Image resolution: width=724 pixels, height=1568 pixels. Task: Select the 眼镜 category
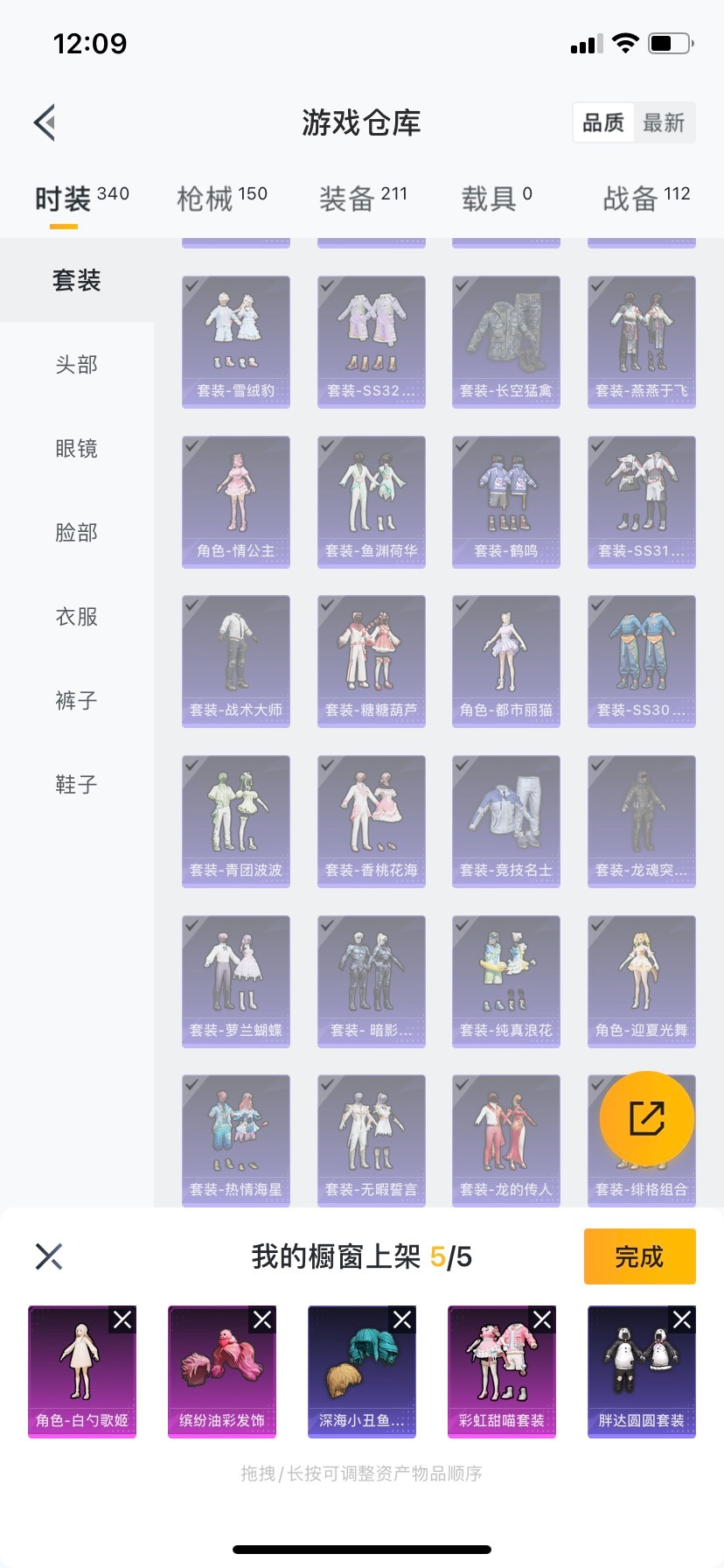pos(77,449)
